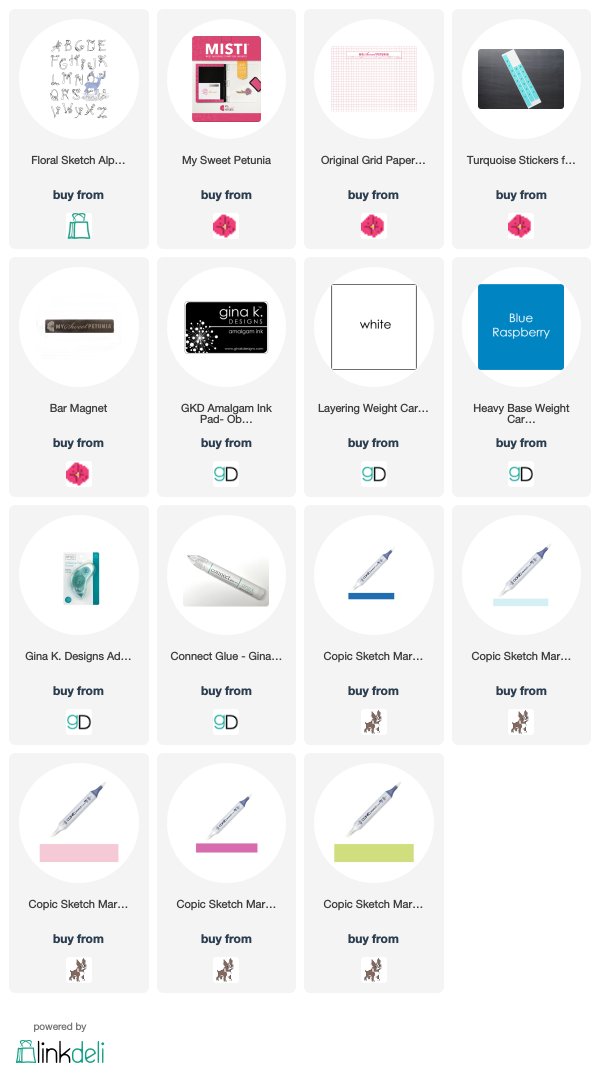Viewport: 600px width, 1073px height.
Task: Select the Copic marker with magenta swatch
Action: [226, 872]
